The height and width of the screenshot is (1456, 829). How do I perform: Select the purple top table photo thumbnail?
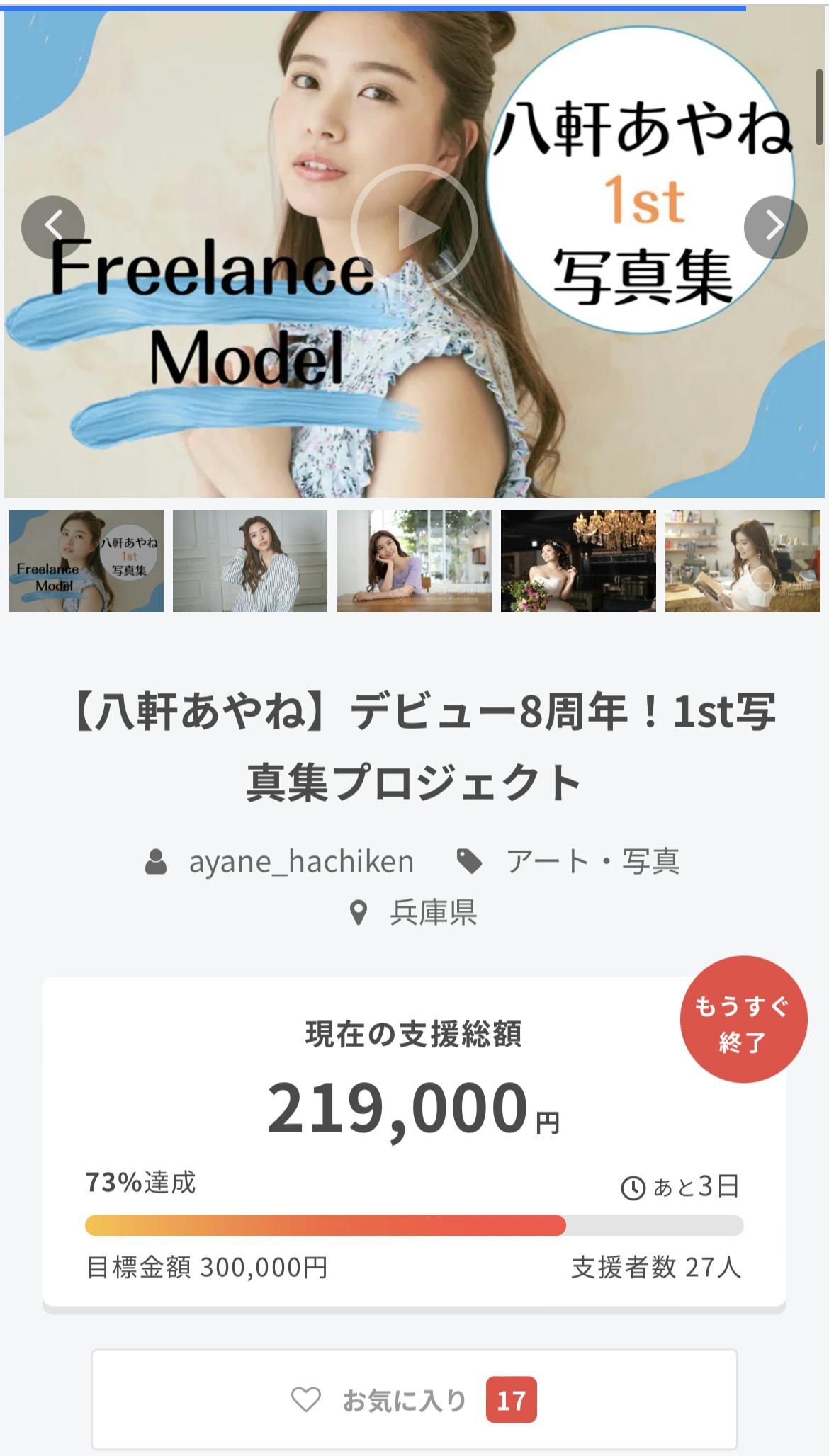tap(414, 560)
